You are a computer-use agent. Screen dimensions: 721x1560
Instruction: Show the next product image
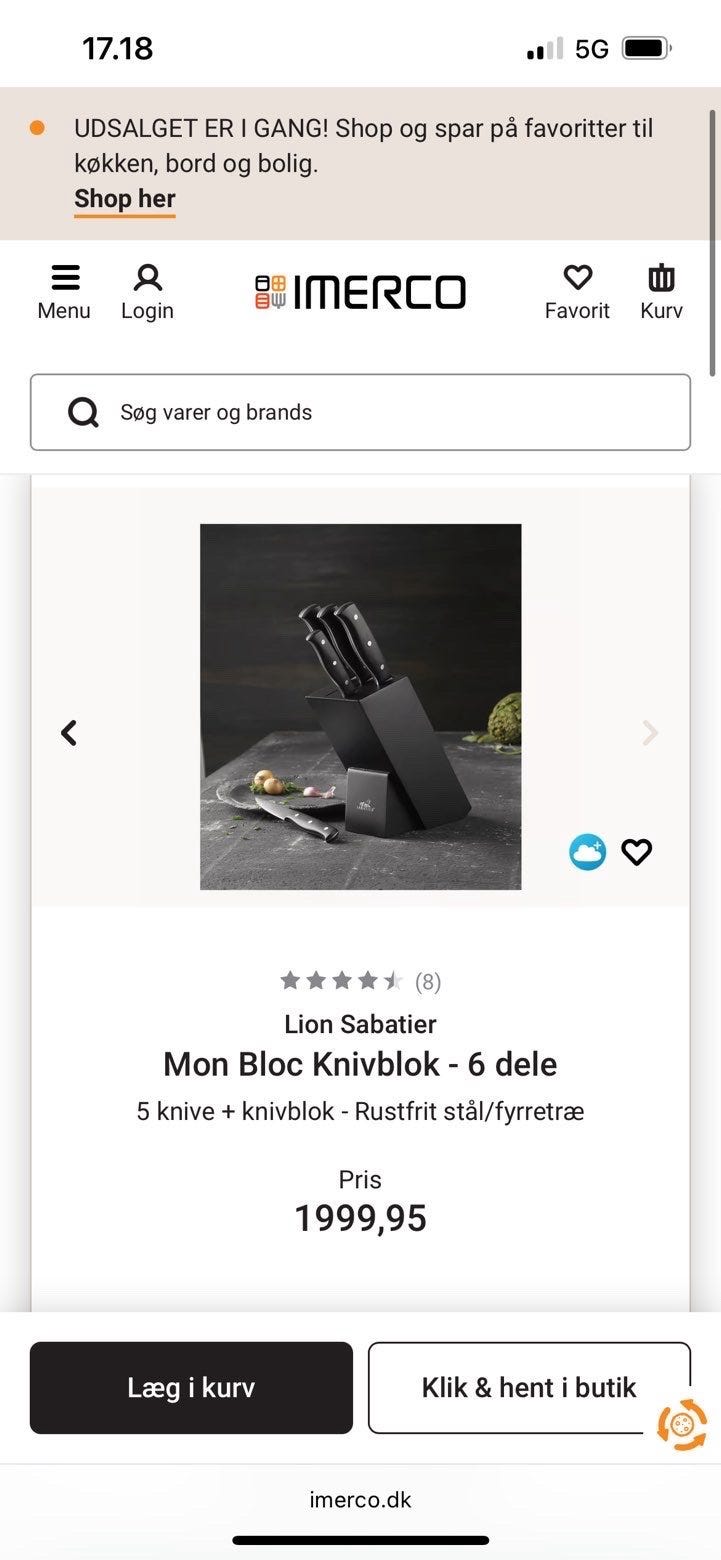tap(651, 732)
